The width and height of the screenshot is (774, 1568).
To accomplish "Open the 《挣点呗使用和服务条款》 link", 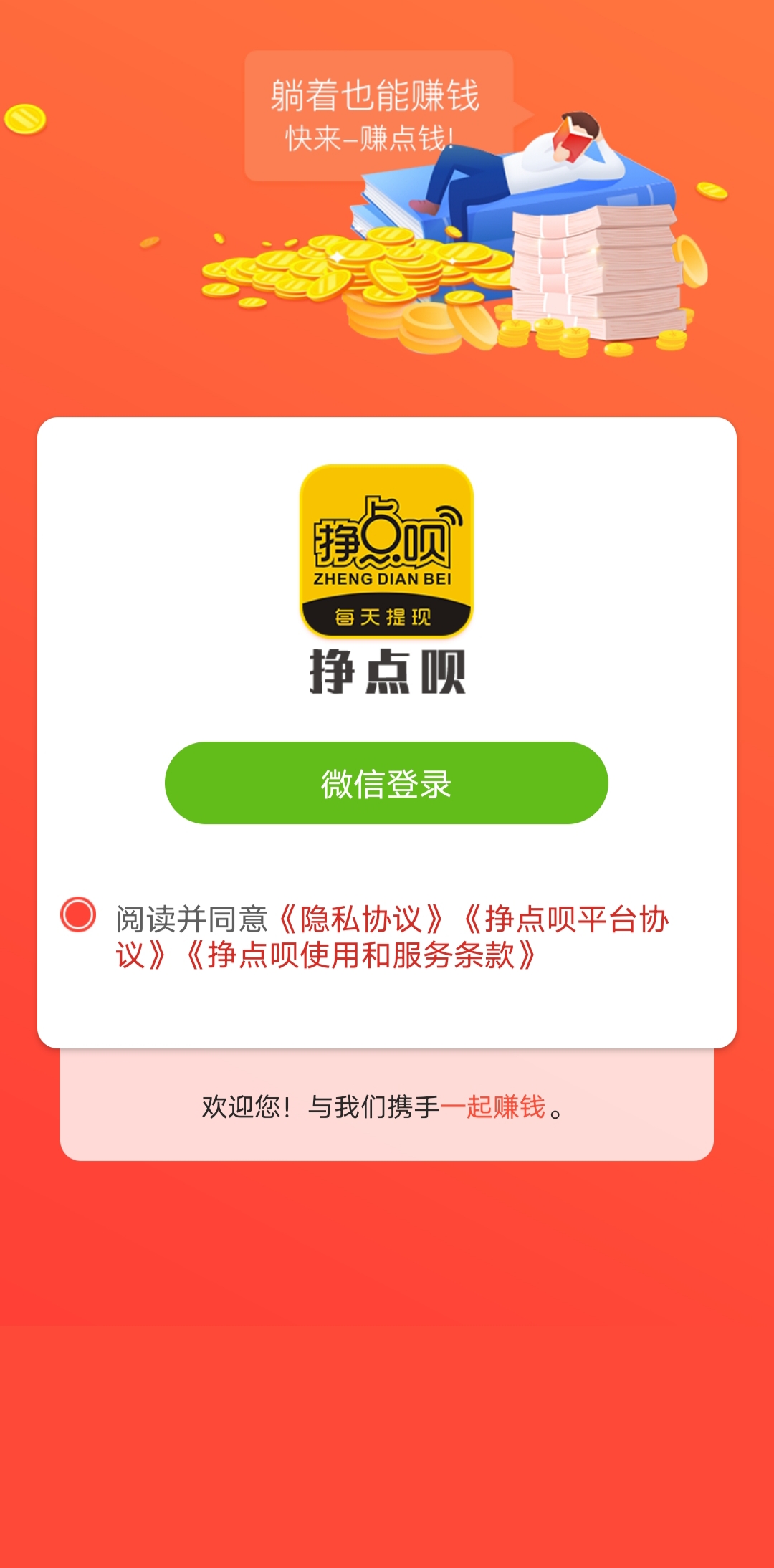I will click(360, 955).
